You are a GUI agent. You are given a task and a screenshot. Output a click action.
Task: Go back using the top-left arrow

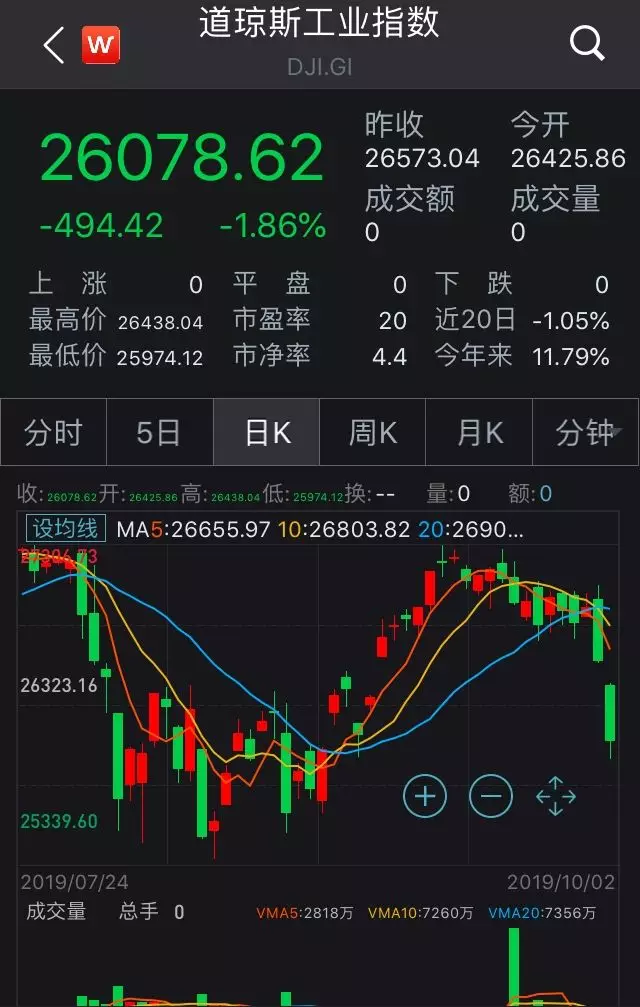click(x=54, y=45)
